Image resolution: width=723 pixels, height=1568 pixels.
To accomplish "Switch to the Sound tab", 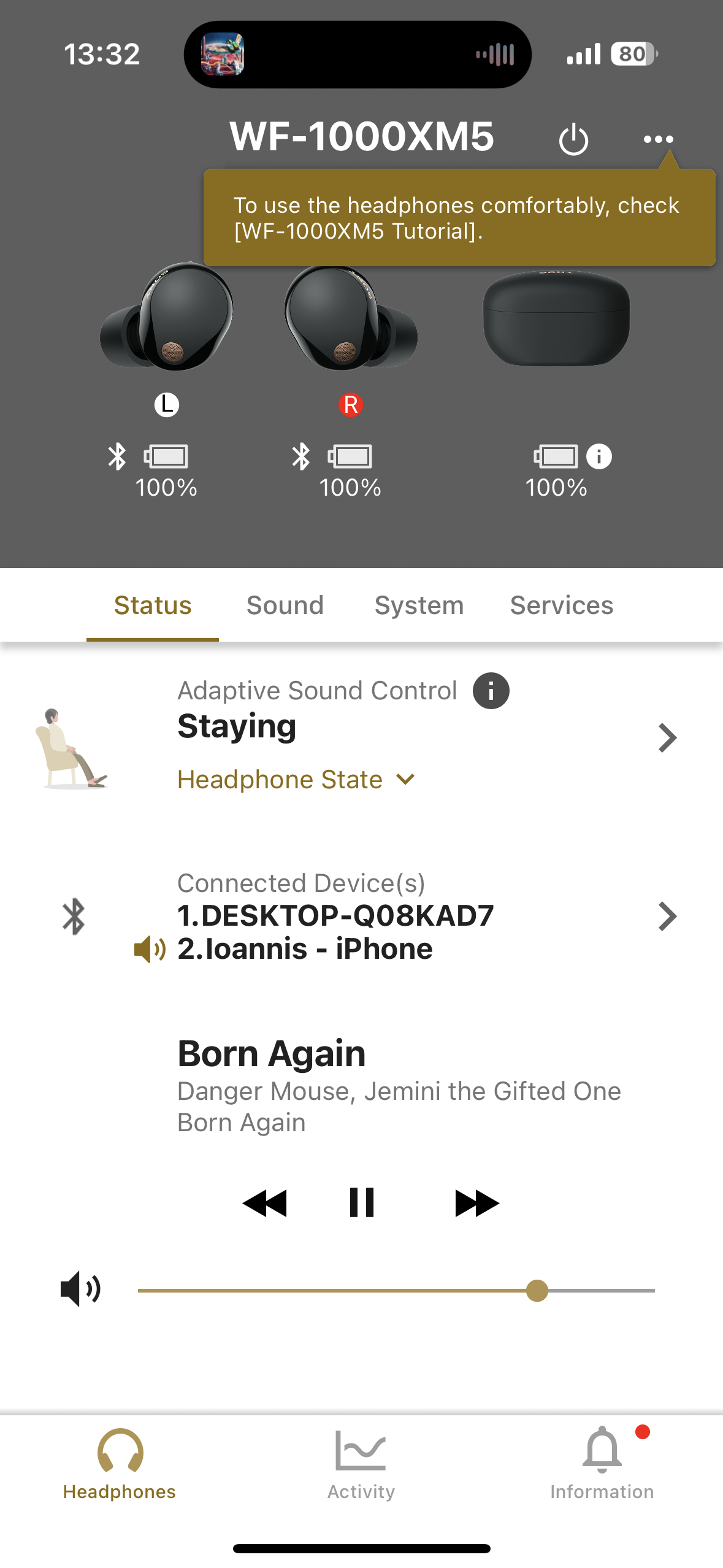I will (x=285, y=605).
